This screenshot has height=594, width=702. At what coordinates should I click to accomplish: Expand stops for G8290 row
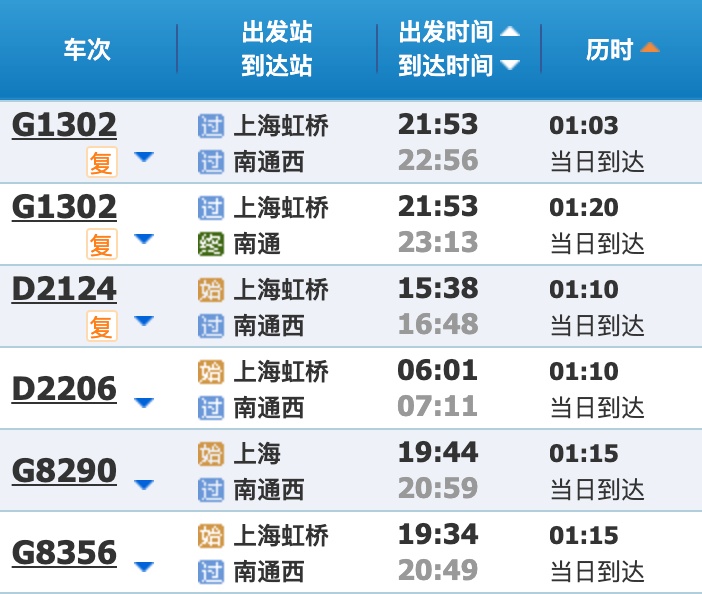(144, 485)
